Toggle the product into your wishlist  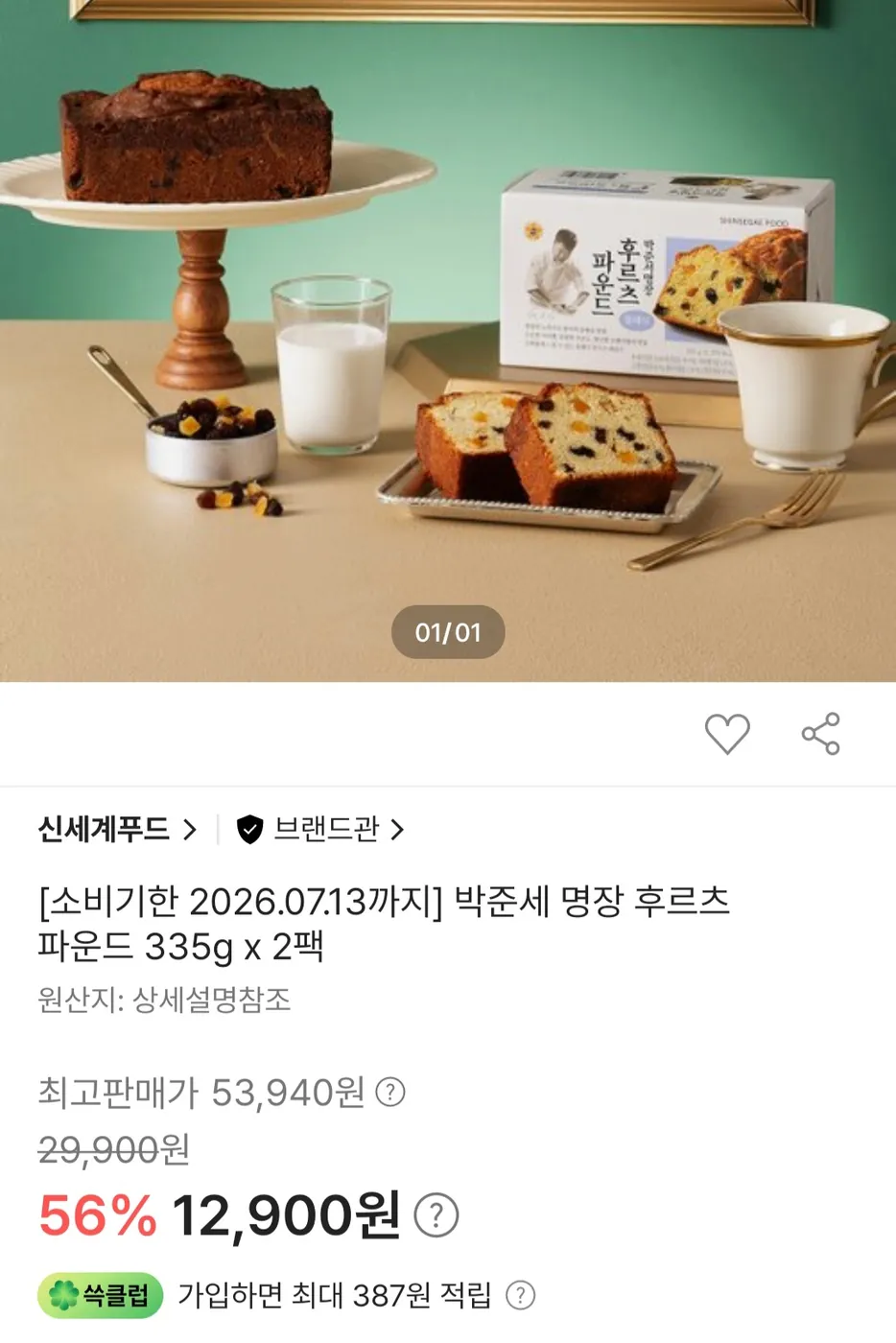click(727, 732)
